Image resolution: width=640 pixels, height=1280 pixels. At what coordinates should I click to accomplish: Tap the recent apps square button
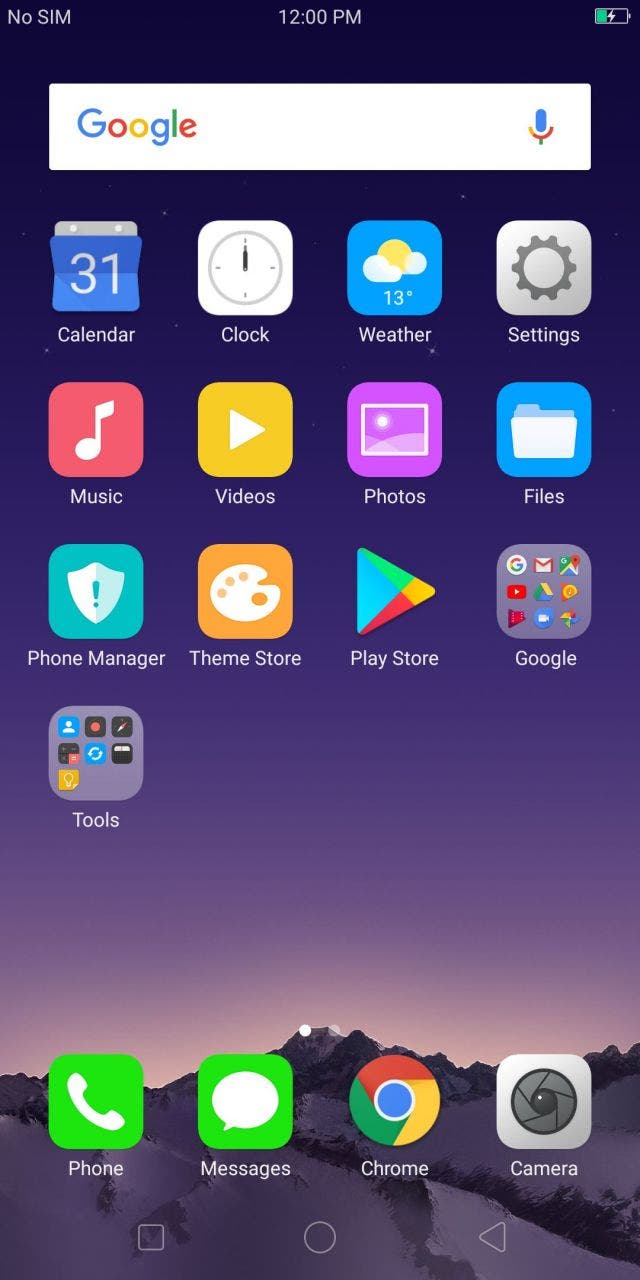151,1238
